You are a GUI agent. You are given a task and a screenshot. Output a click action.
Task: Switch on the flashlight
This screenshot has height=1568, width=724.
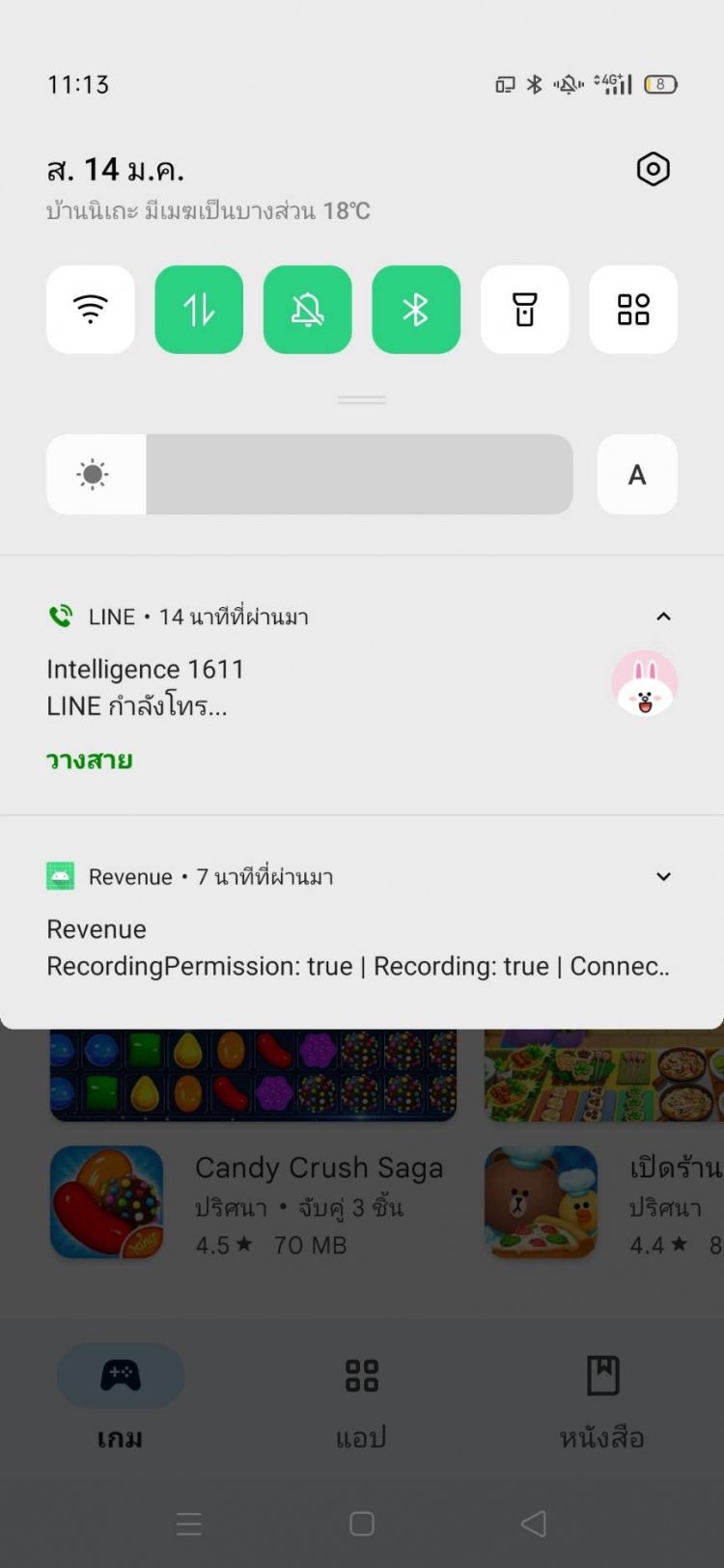[x=524, y=310]
